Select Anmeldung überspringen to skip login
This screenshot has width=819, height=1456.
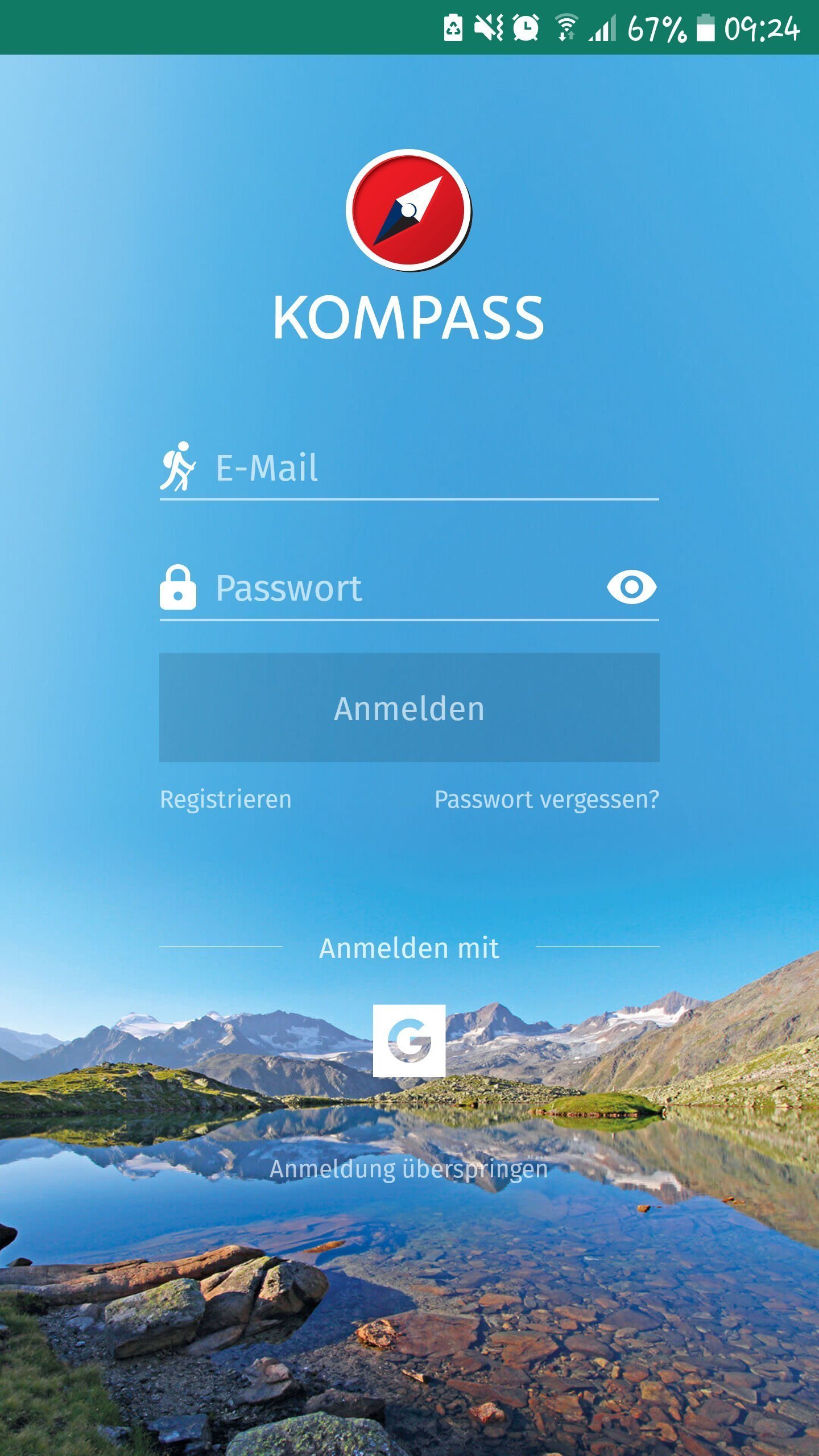[x=409, y=1169]
